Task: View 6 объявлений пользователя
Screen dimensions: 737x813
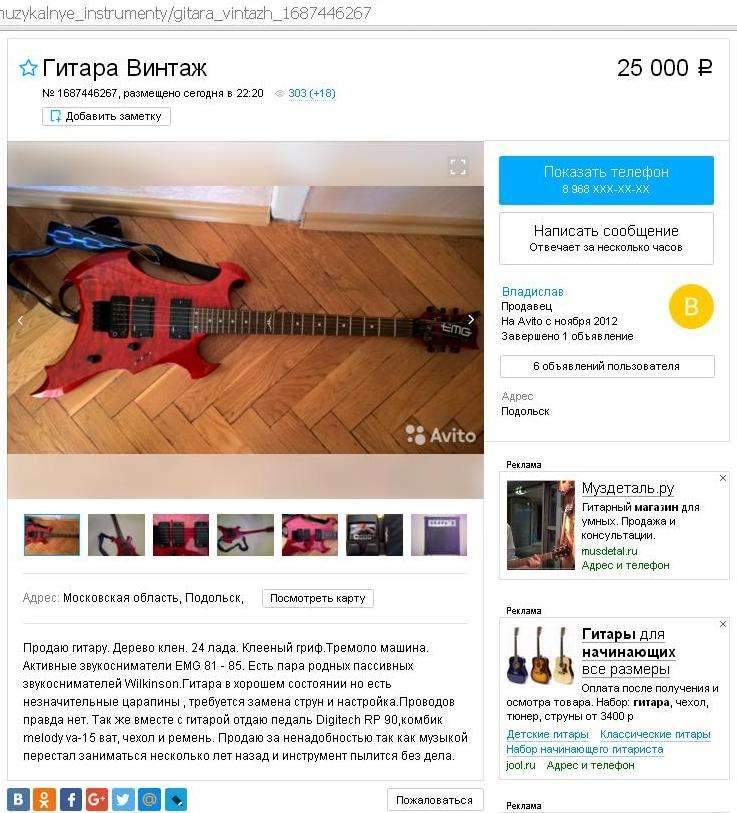Action: pyautogui.click(x=606, y=366)
